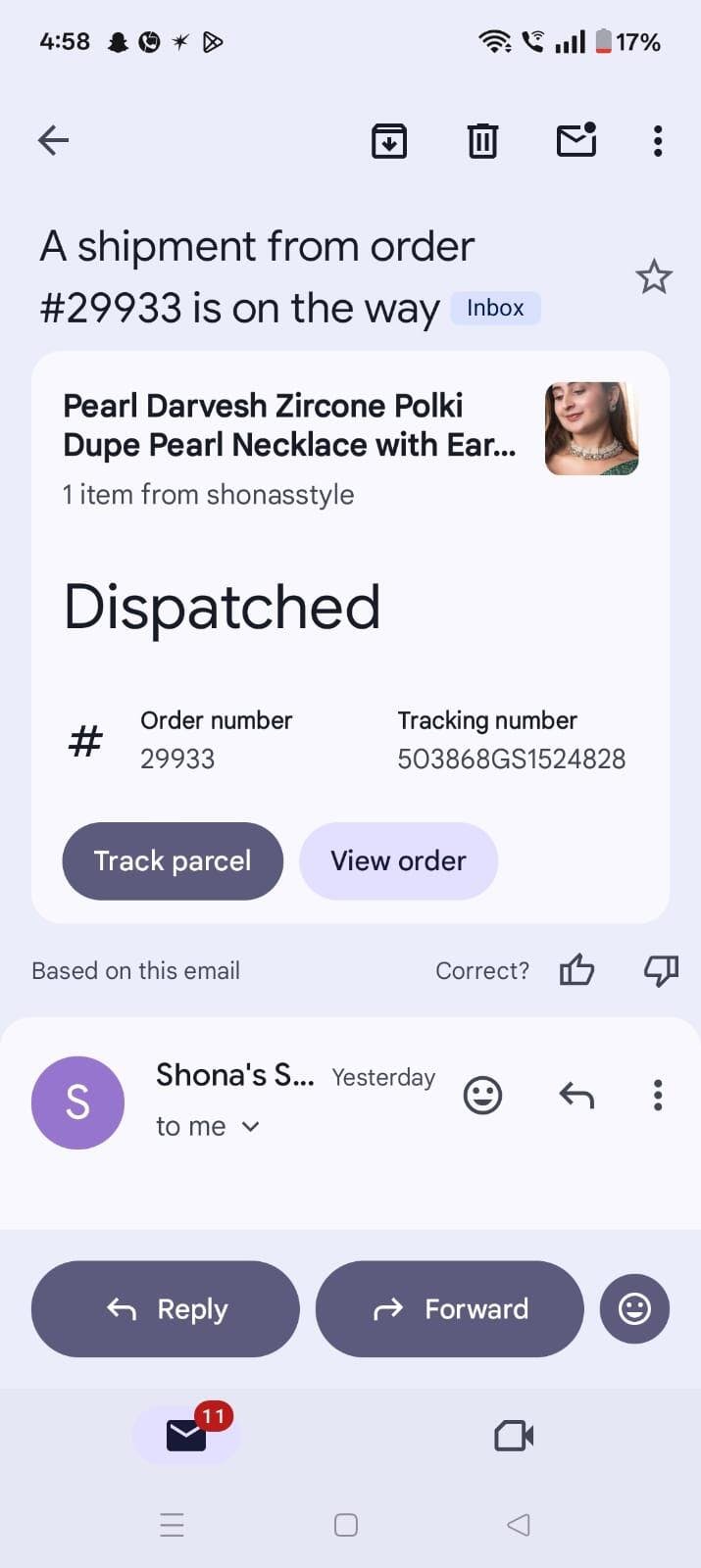Archive this shipment email
Image resolution: width=701 pixels, height=1568 pixels.
(389, 141)
